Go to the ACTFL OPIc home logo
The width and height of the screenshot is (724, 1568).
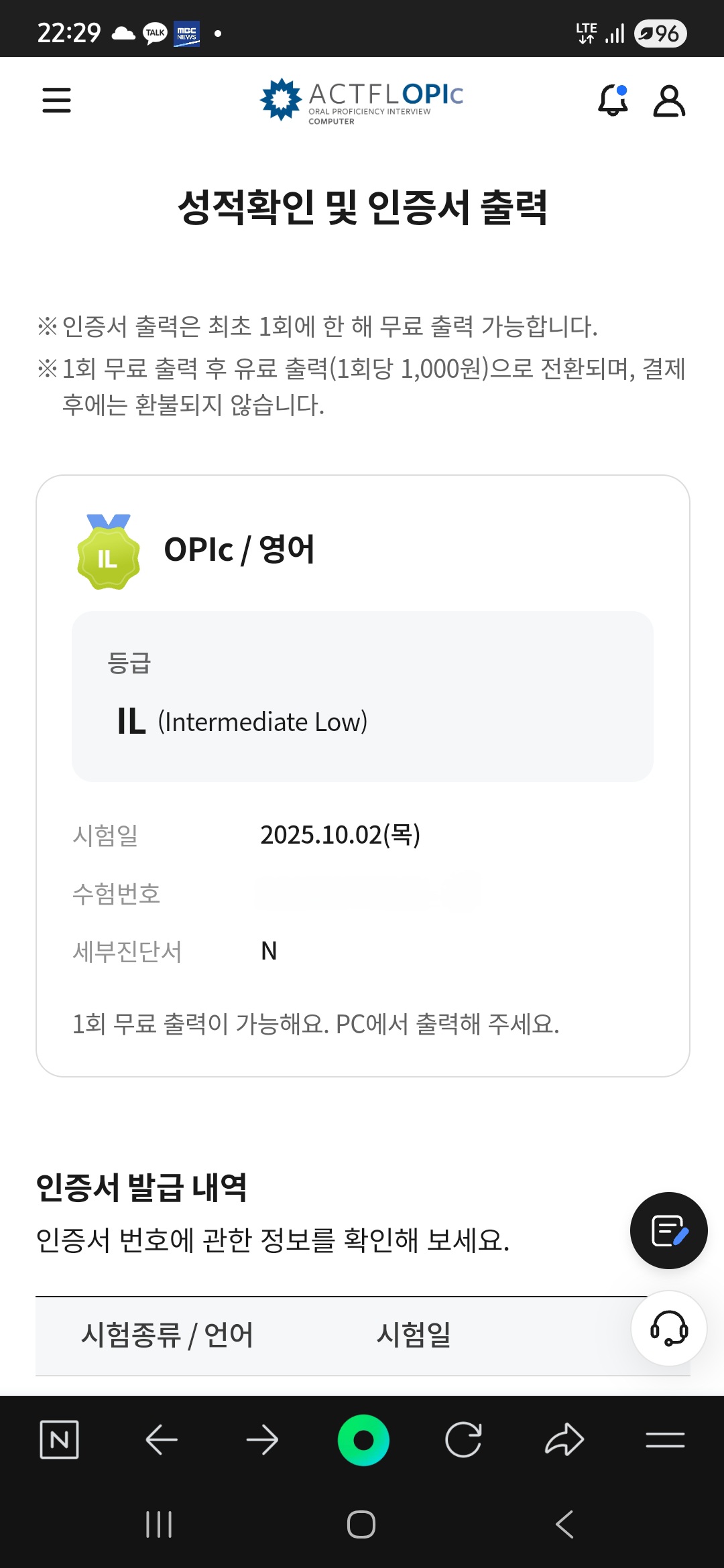tap(362, 101)
